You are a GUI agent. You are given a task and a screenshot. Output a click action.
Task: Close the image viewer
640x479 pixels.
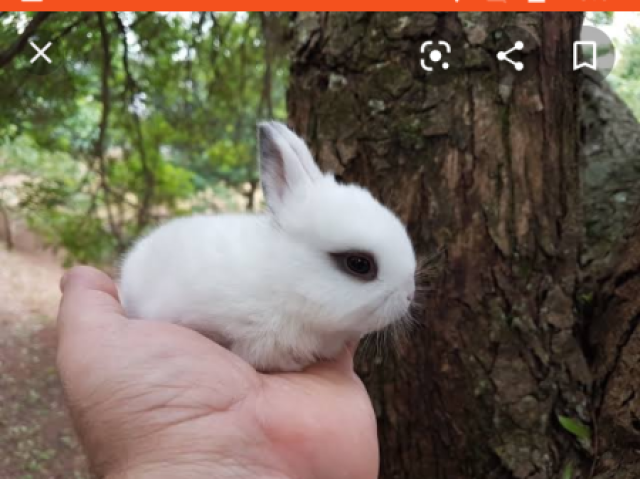[40, 53]
